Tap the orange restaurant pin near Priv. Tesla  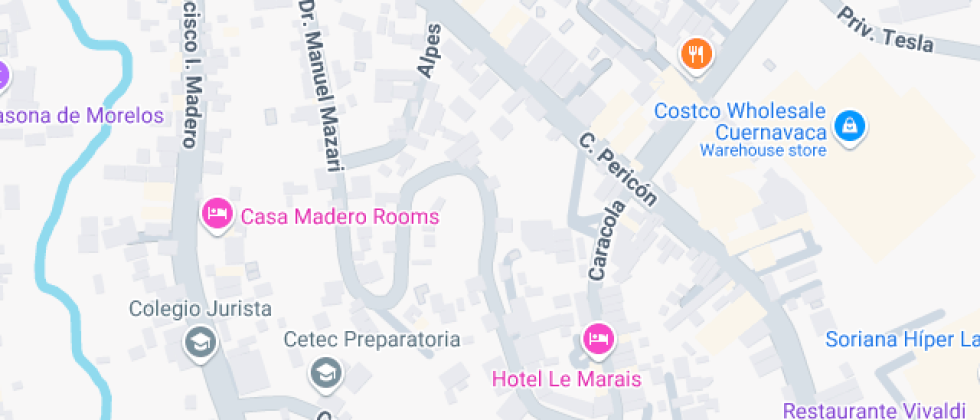click(x=695, y=53)
